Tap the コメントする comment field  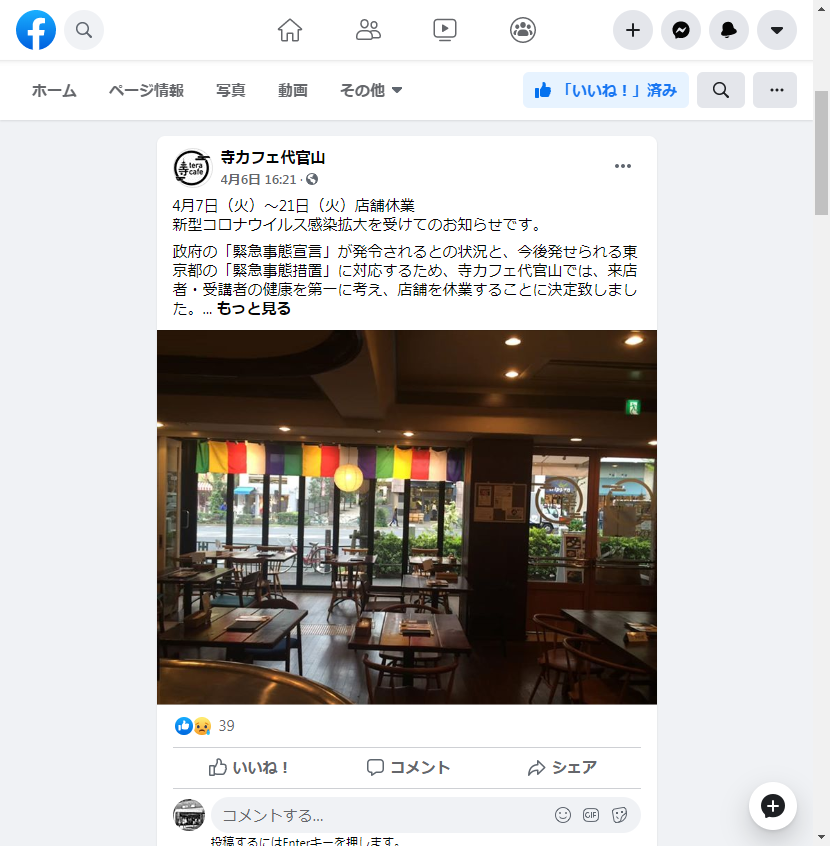pyautogui.click(x=380, y=815)
